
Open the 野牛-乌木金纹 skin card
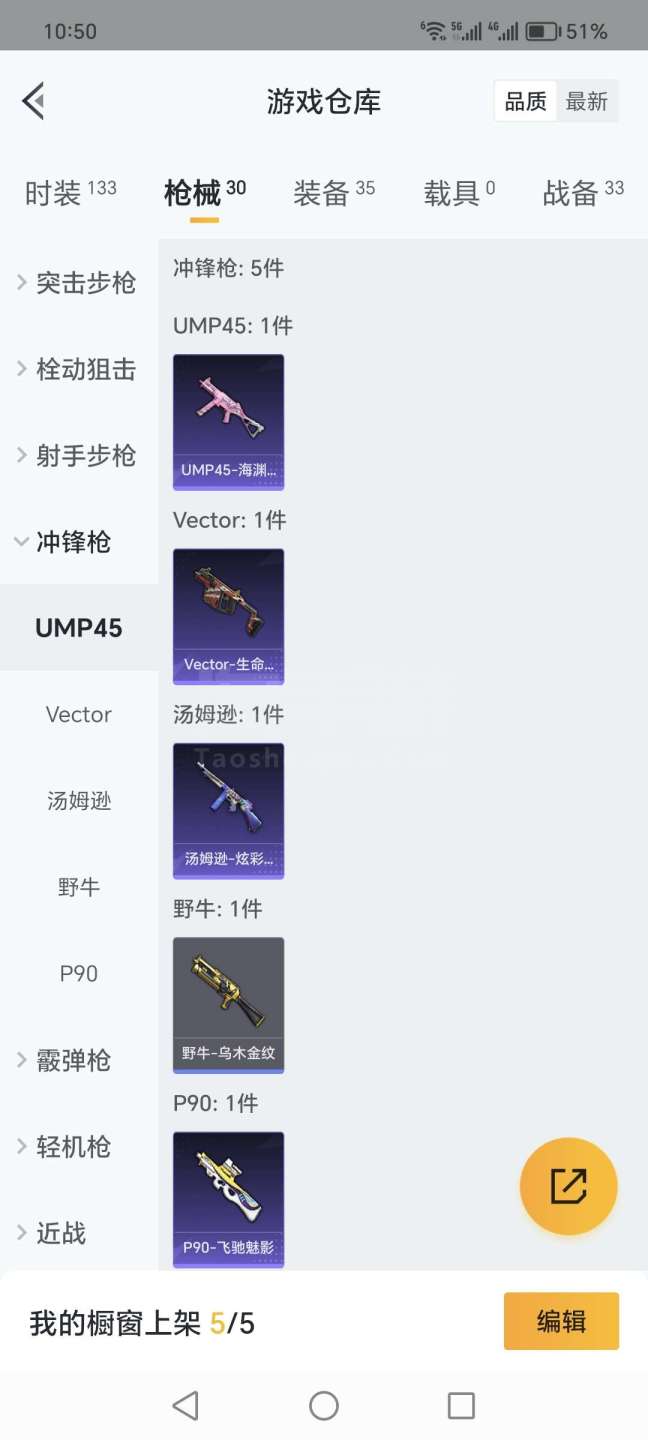click(228, 1005)
